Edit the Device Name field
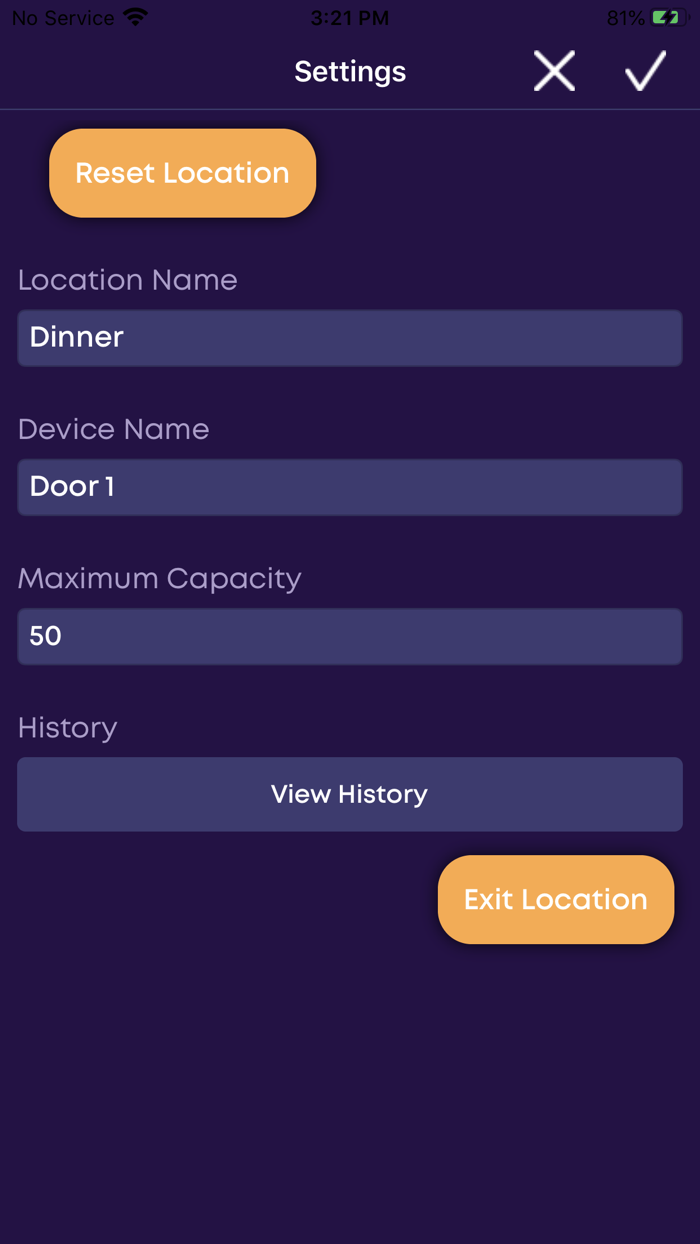 [350, 487]
